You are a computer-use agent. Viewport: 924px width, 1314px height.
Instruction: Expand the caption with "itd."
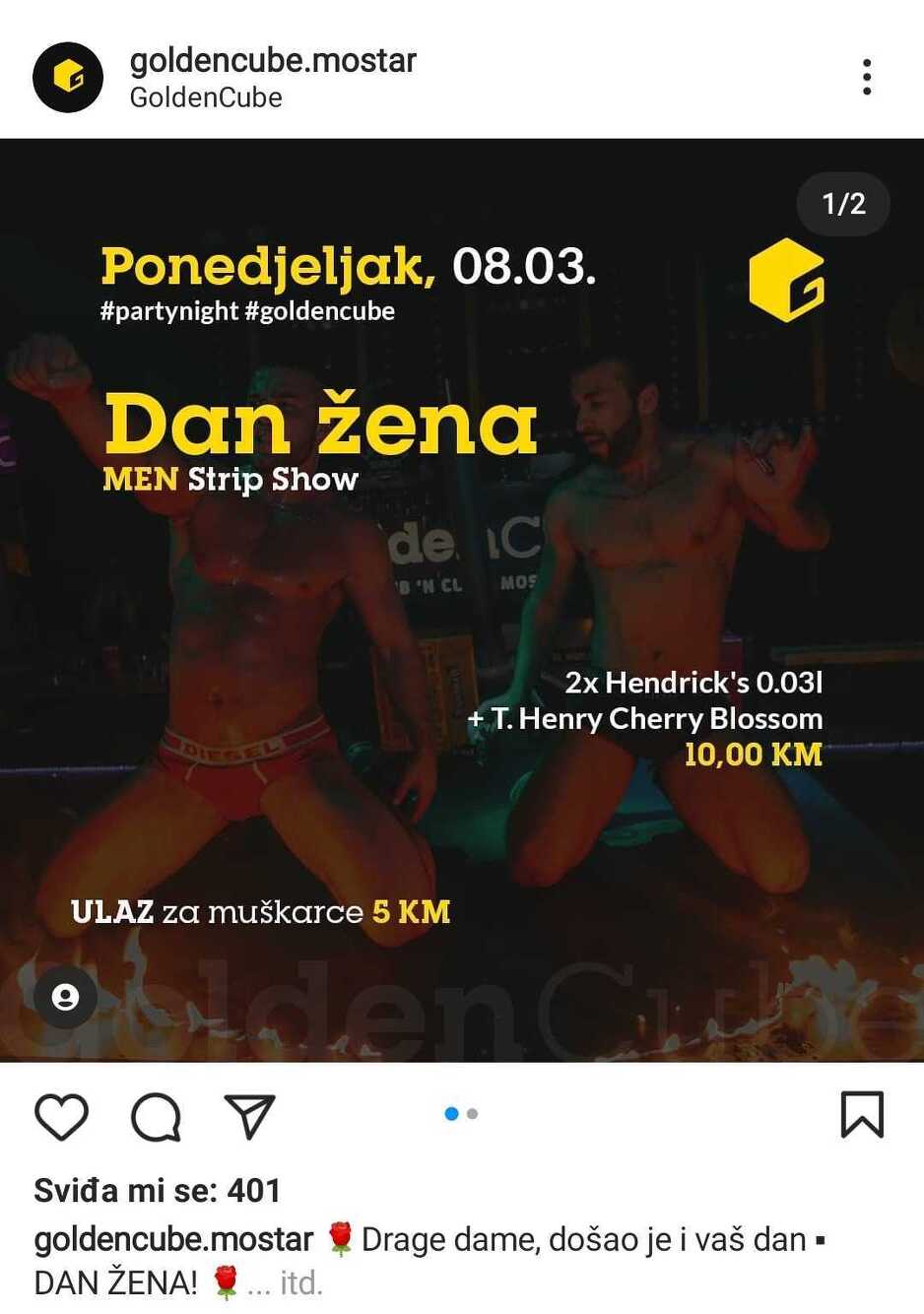pyautogui.click(x=300, y=1282)
